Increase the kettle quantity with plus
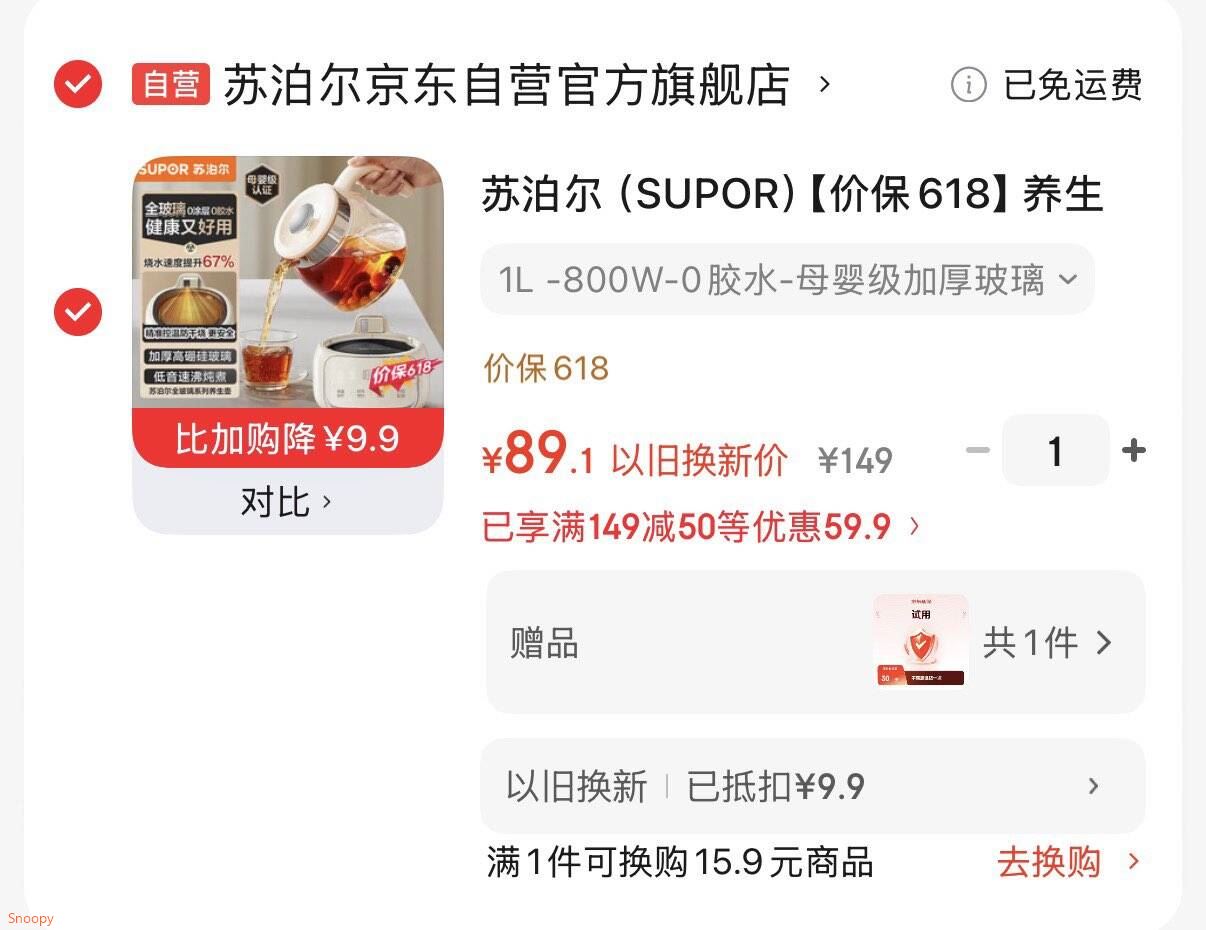The width and height of the screenshot is (1206, 930). coord(1133,451)
